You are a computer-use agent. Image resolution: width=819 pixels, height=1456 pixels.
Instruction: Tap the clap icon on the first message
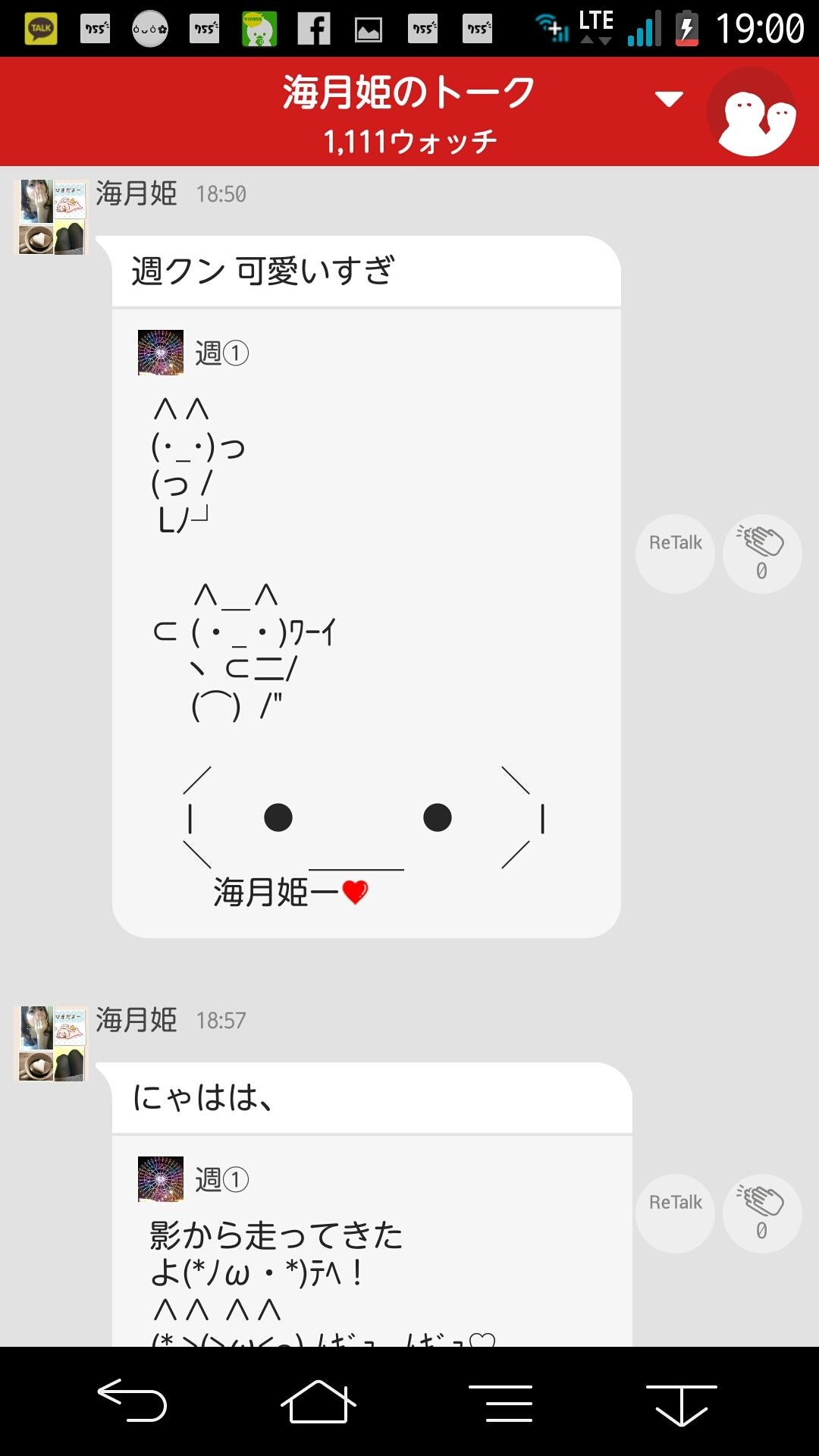(761, 554)
